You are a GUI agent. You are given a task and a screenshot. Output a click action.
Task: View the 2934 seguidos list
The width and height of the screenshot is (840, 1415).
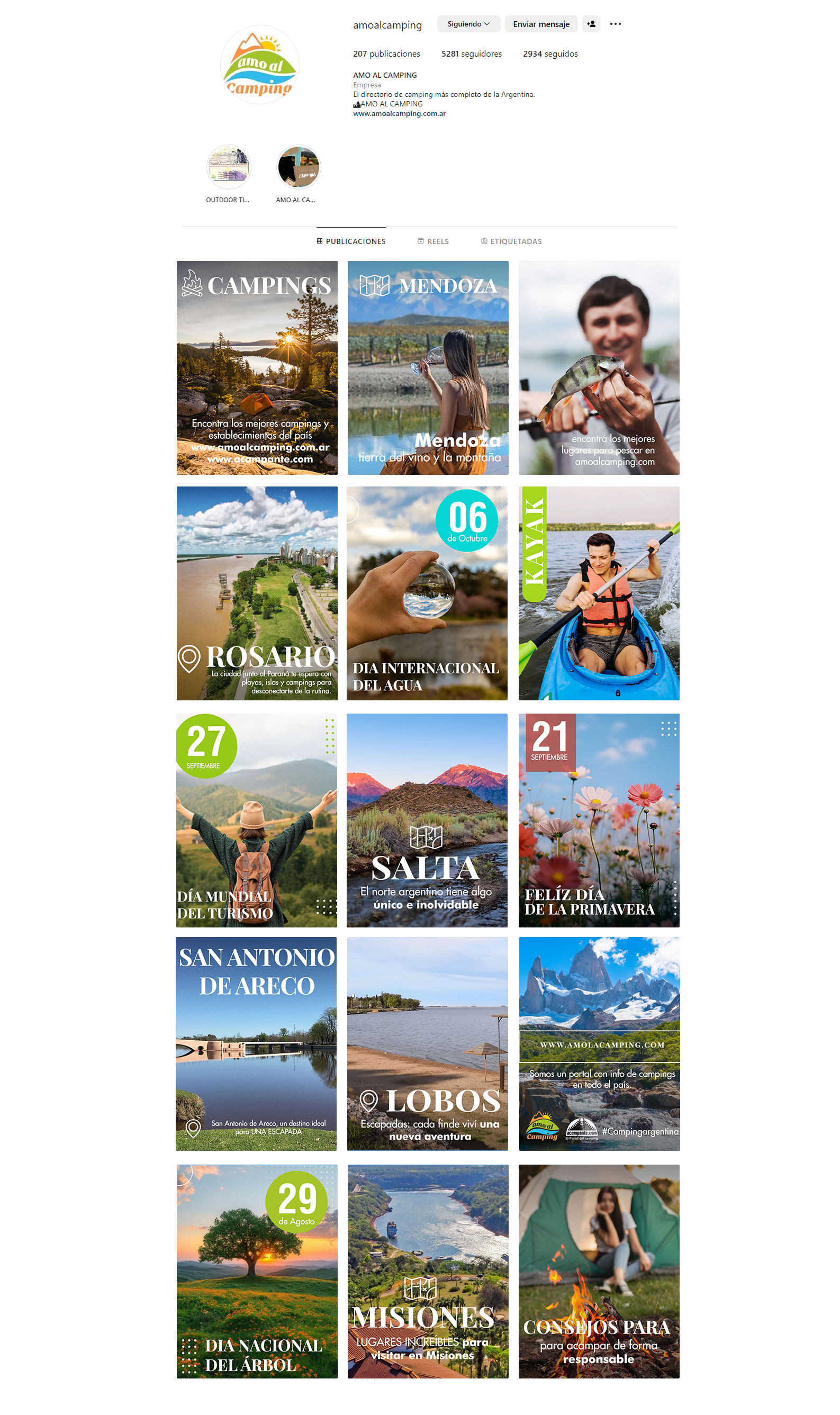point(549,54)
